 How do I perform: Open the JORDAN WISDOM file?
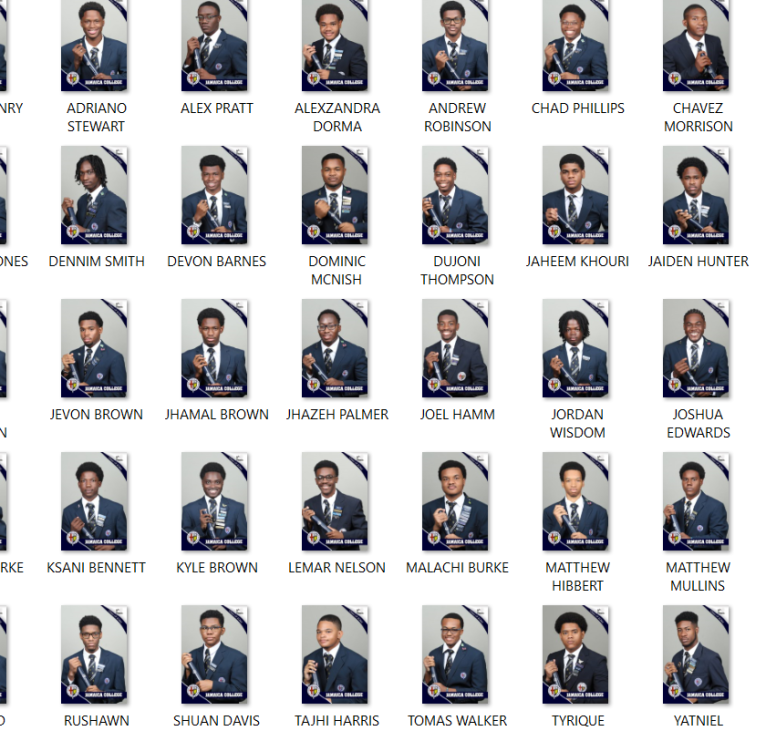(577, 350)
